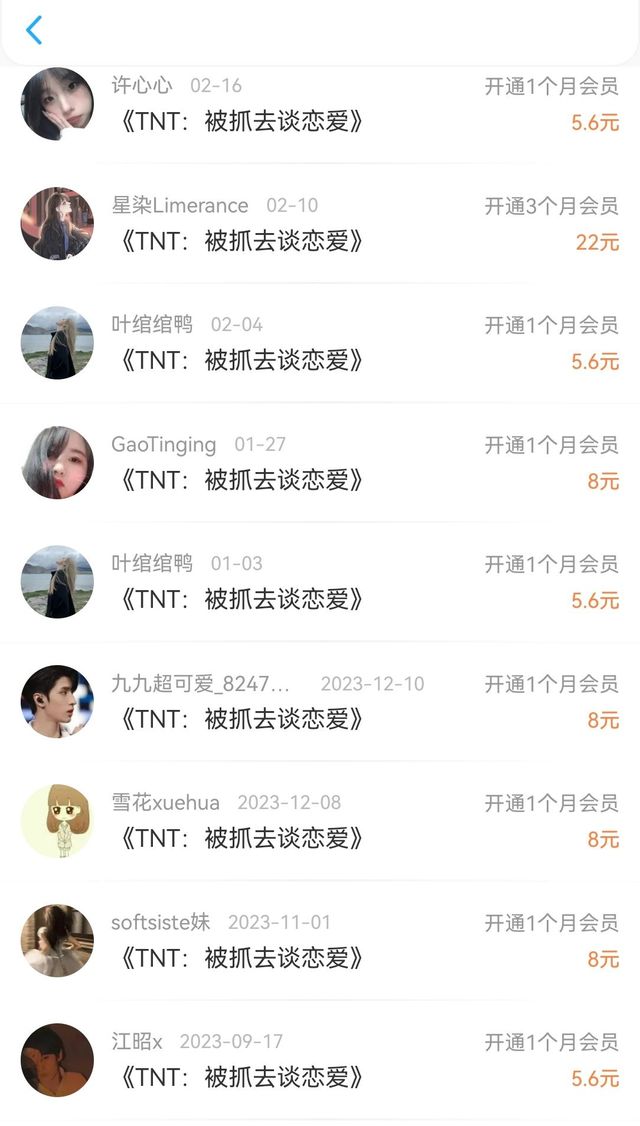Go back using the blue arrow

(34, 30)
